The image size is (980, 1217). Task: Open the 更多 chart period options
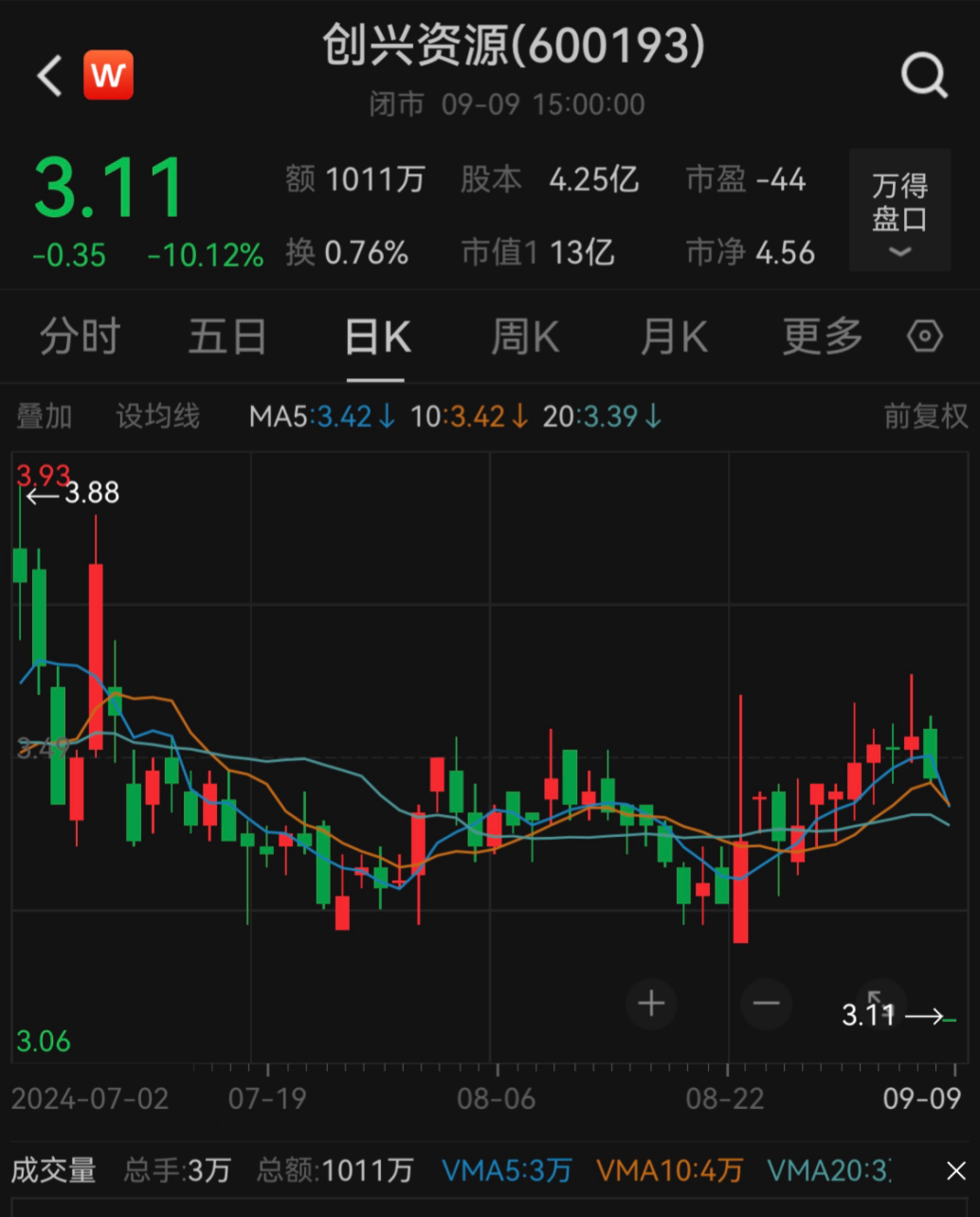[822, 337]
